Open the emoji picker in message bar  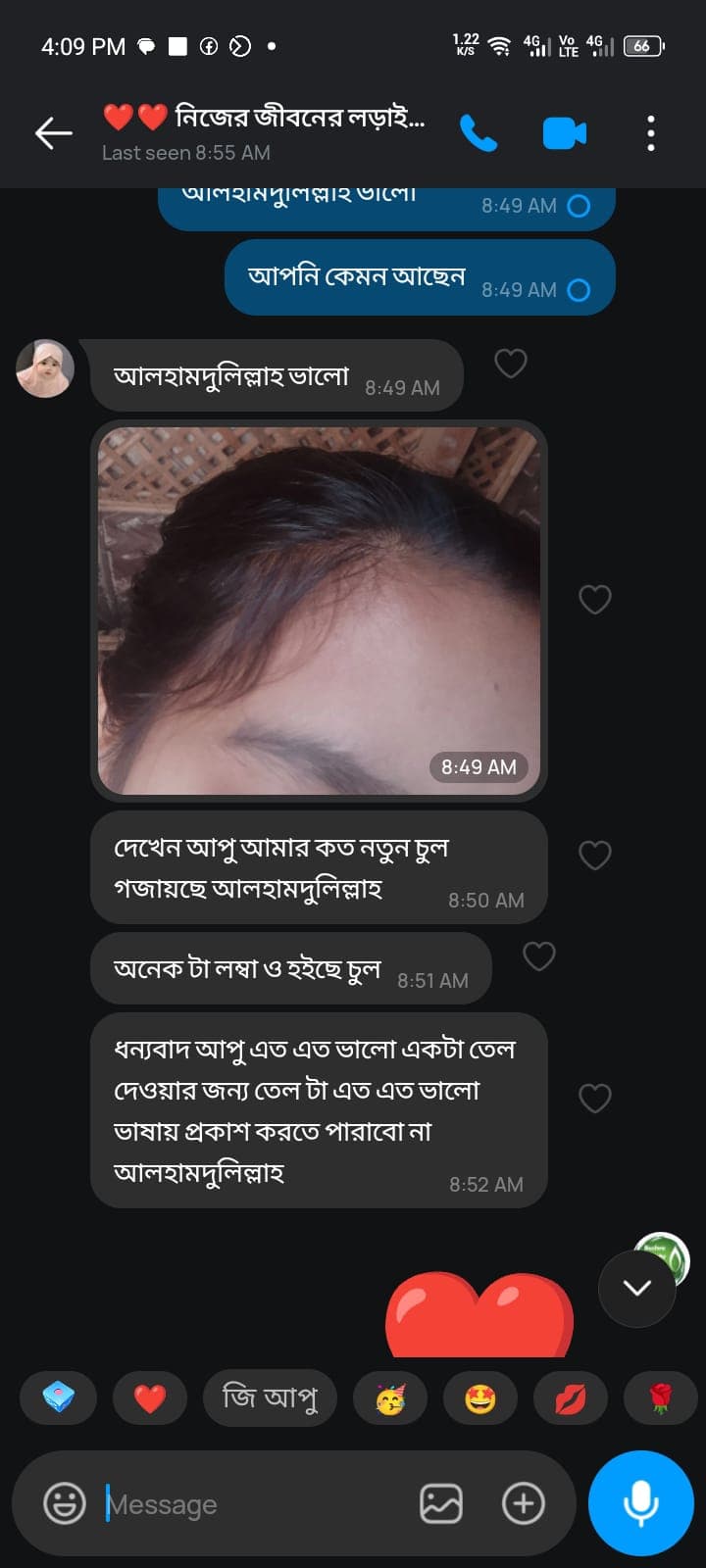[x=63, y=1503]
